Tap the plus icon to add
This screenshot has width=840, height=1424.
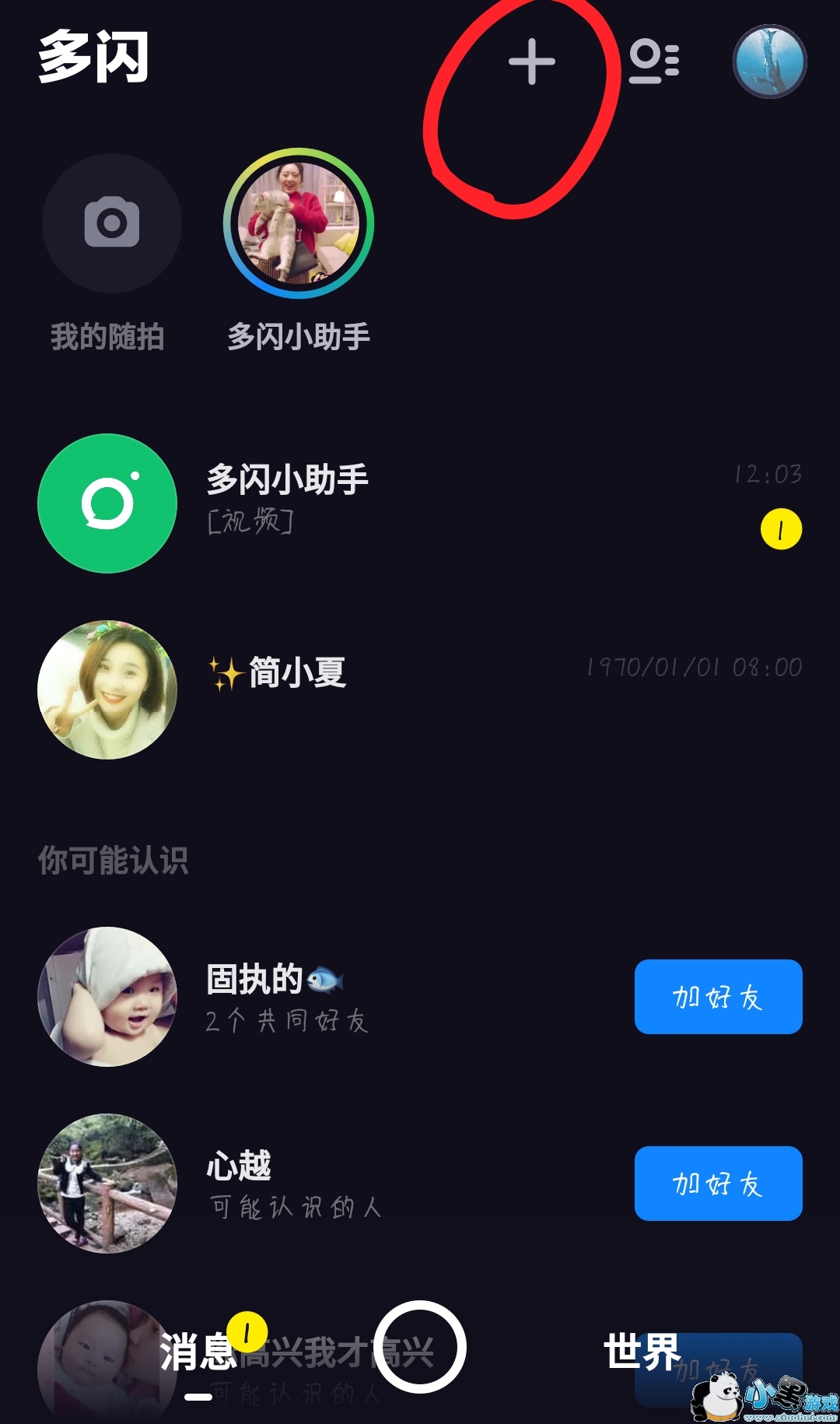532,61
